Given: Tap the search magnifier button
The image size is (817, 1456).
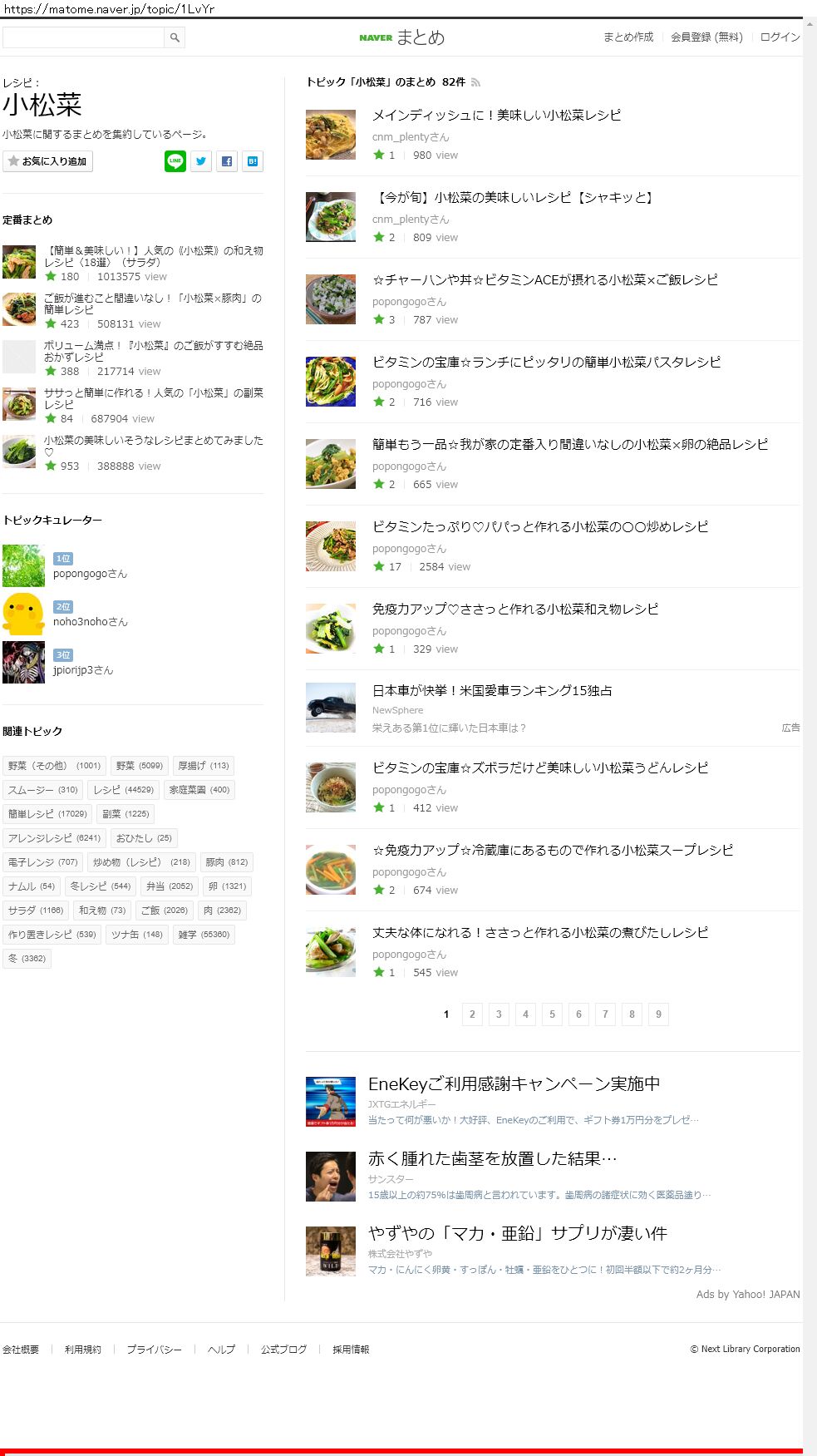Looking at the screenshot, I should pyautogui.click(x=175, y=37).
